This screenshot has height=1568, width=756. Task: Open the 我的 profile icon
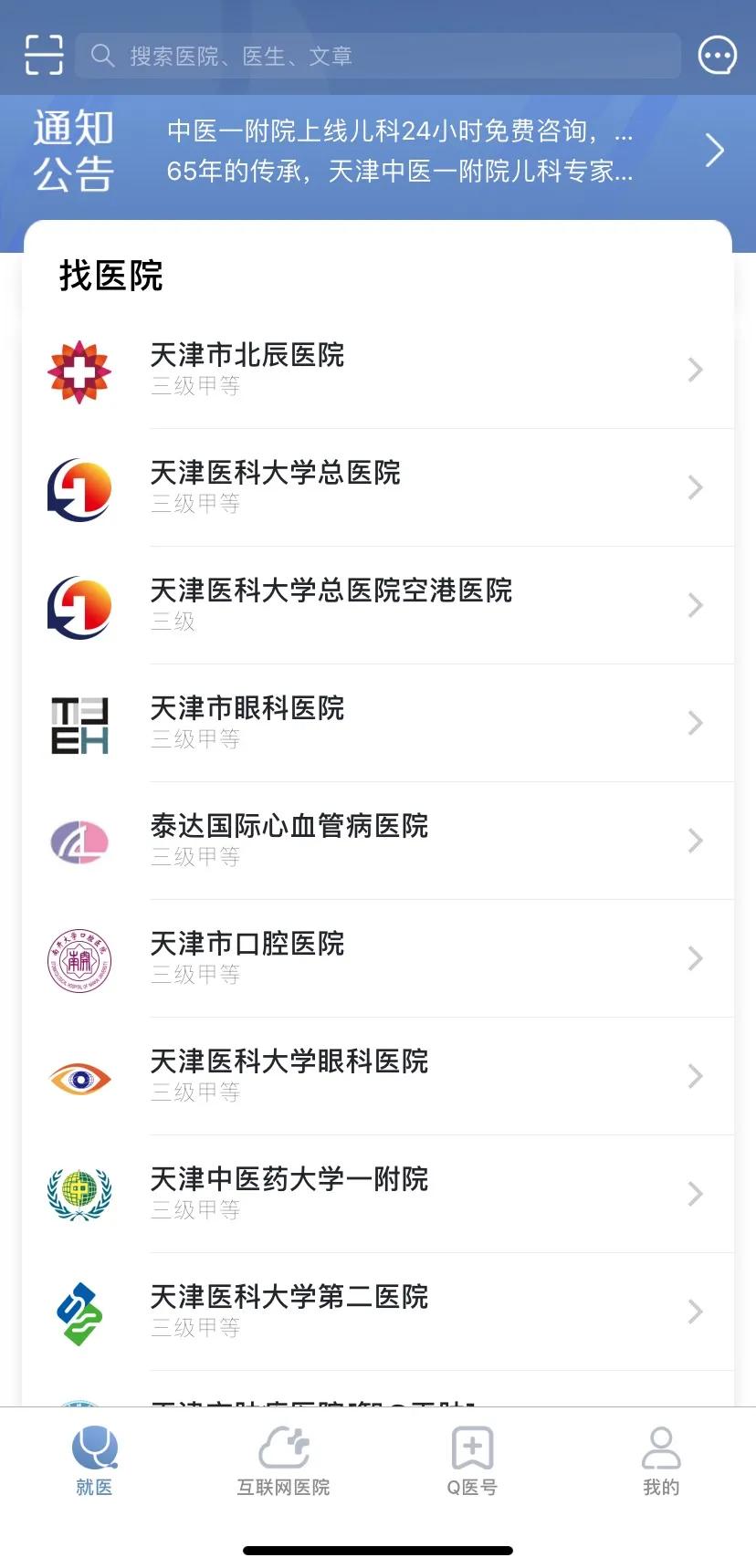point(661,1449)
